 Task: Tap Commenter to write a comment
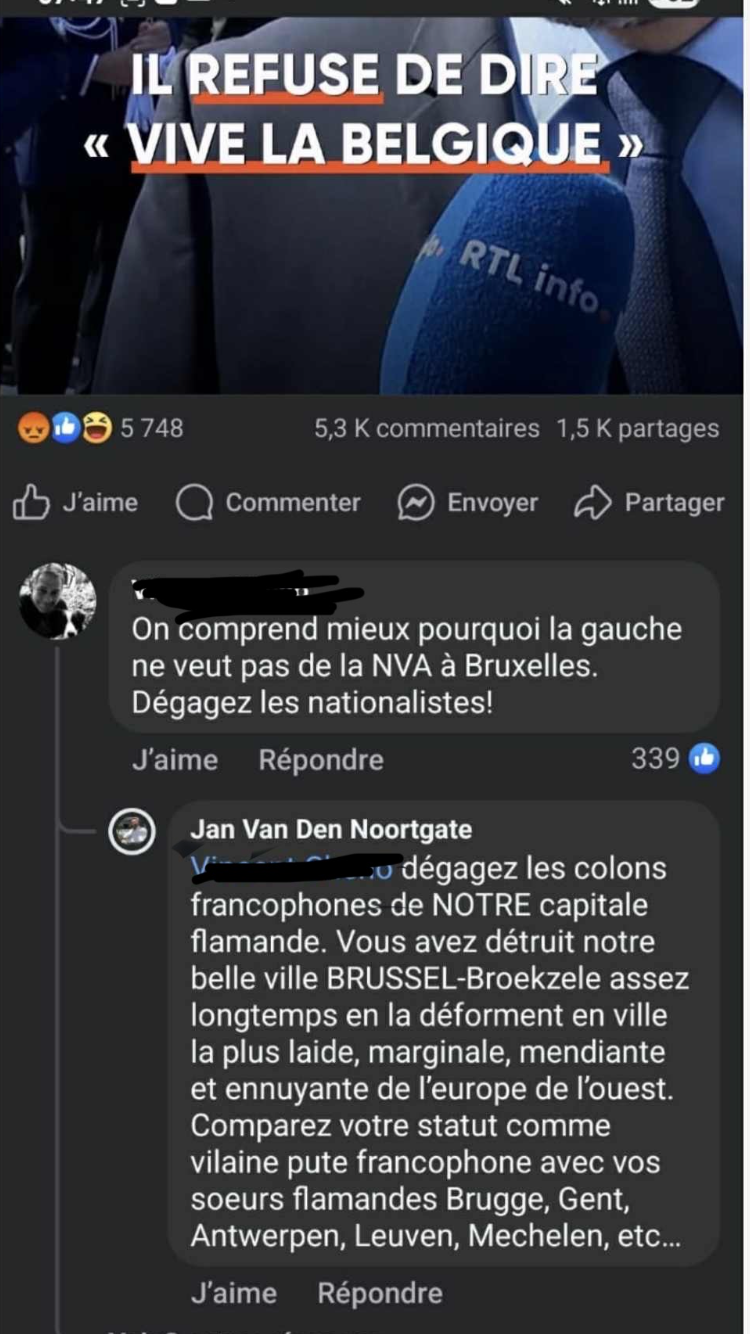268,502
